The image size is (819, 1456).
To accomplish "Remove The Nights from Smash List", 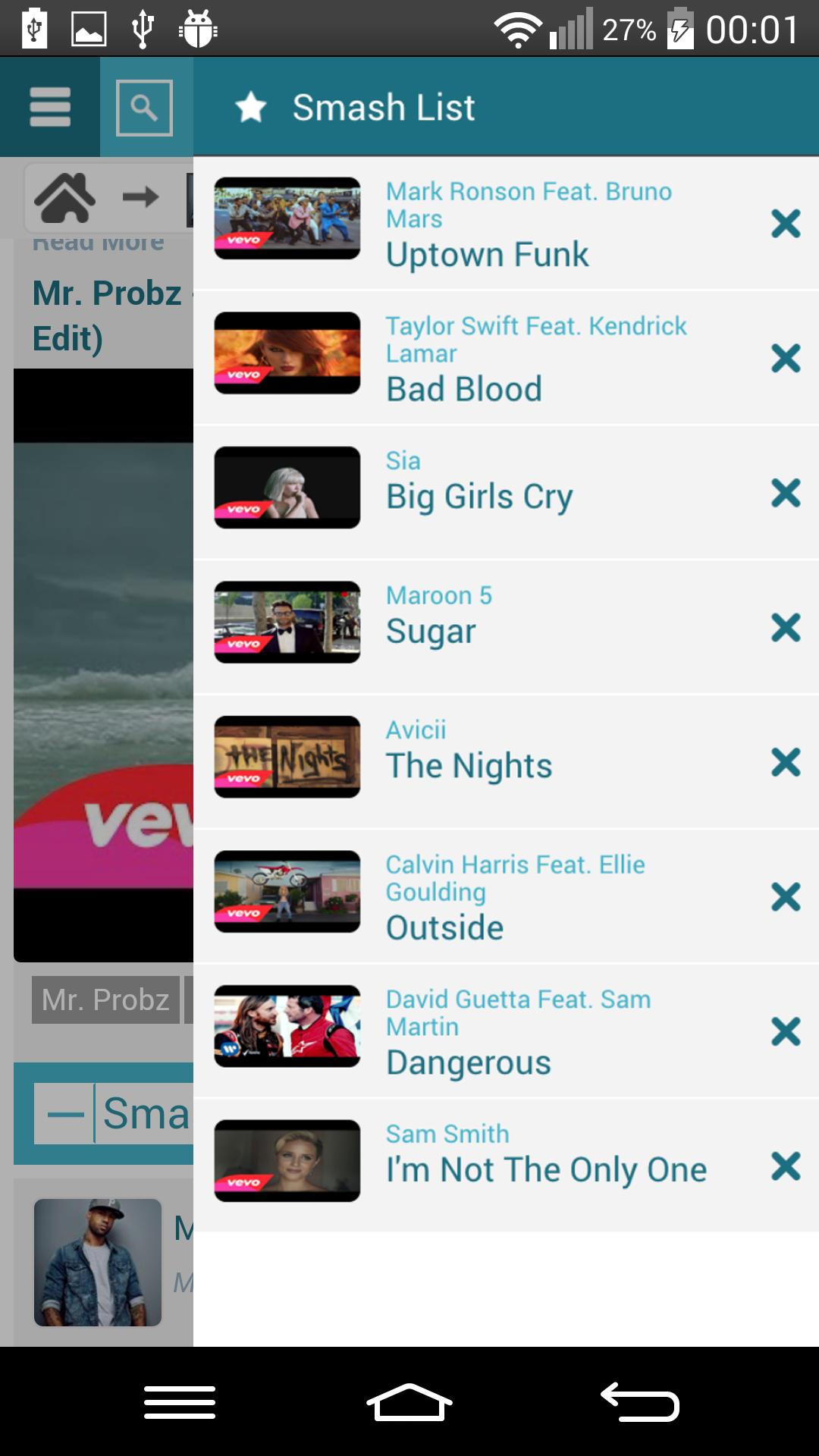I will click(786, 762).
